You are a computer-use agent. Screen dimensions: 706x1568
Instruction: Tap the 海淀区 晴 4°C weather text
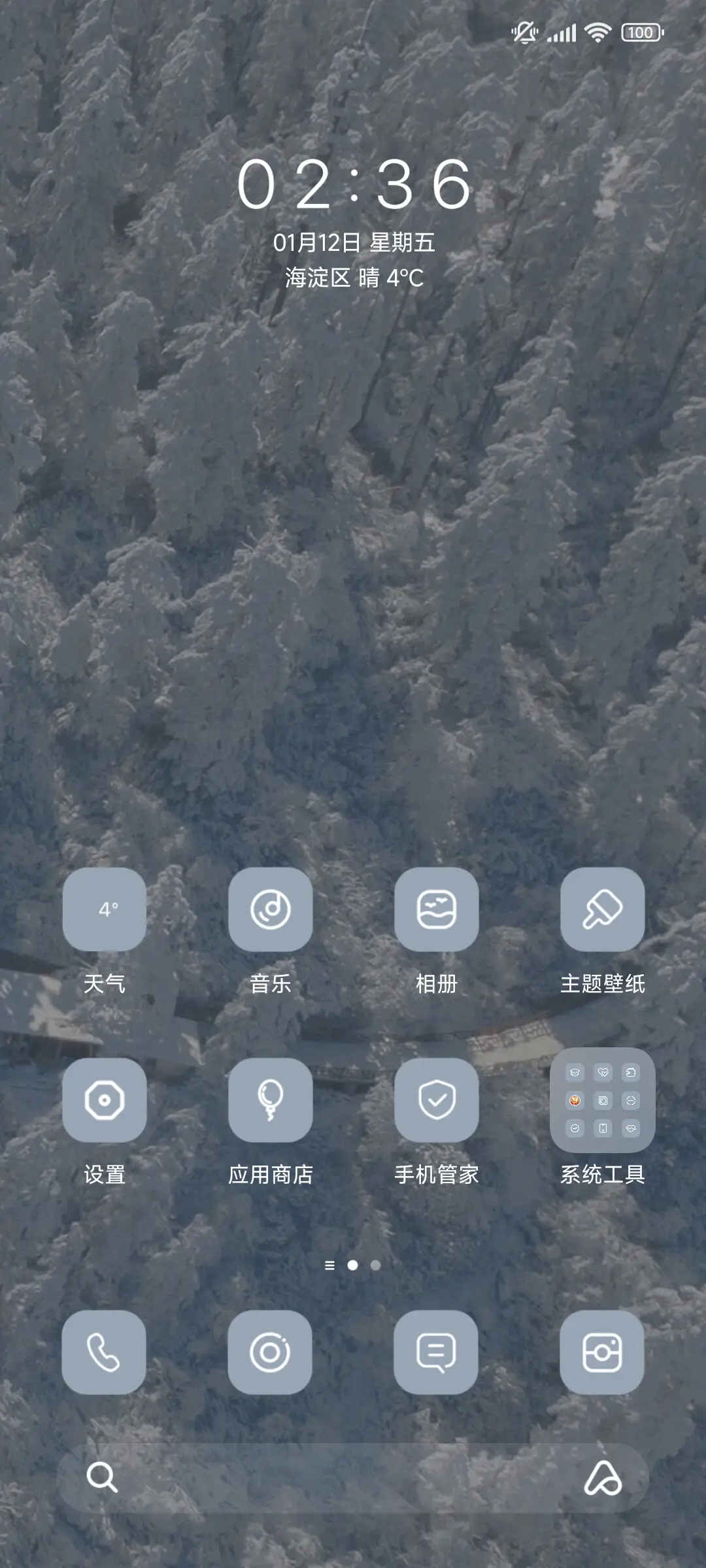[353, 277]
